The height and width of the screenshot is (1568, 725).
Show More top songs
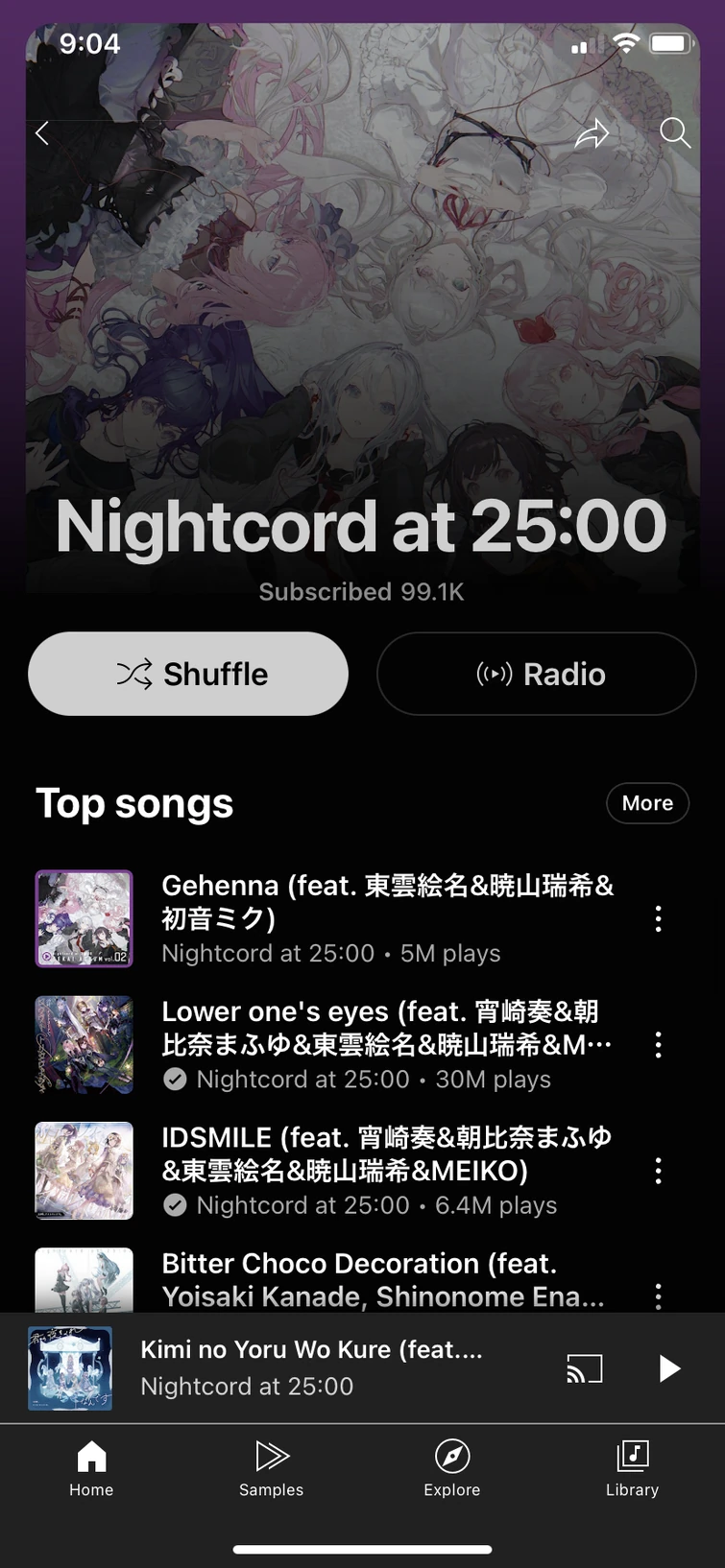647,803
